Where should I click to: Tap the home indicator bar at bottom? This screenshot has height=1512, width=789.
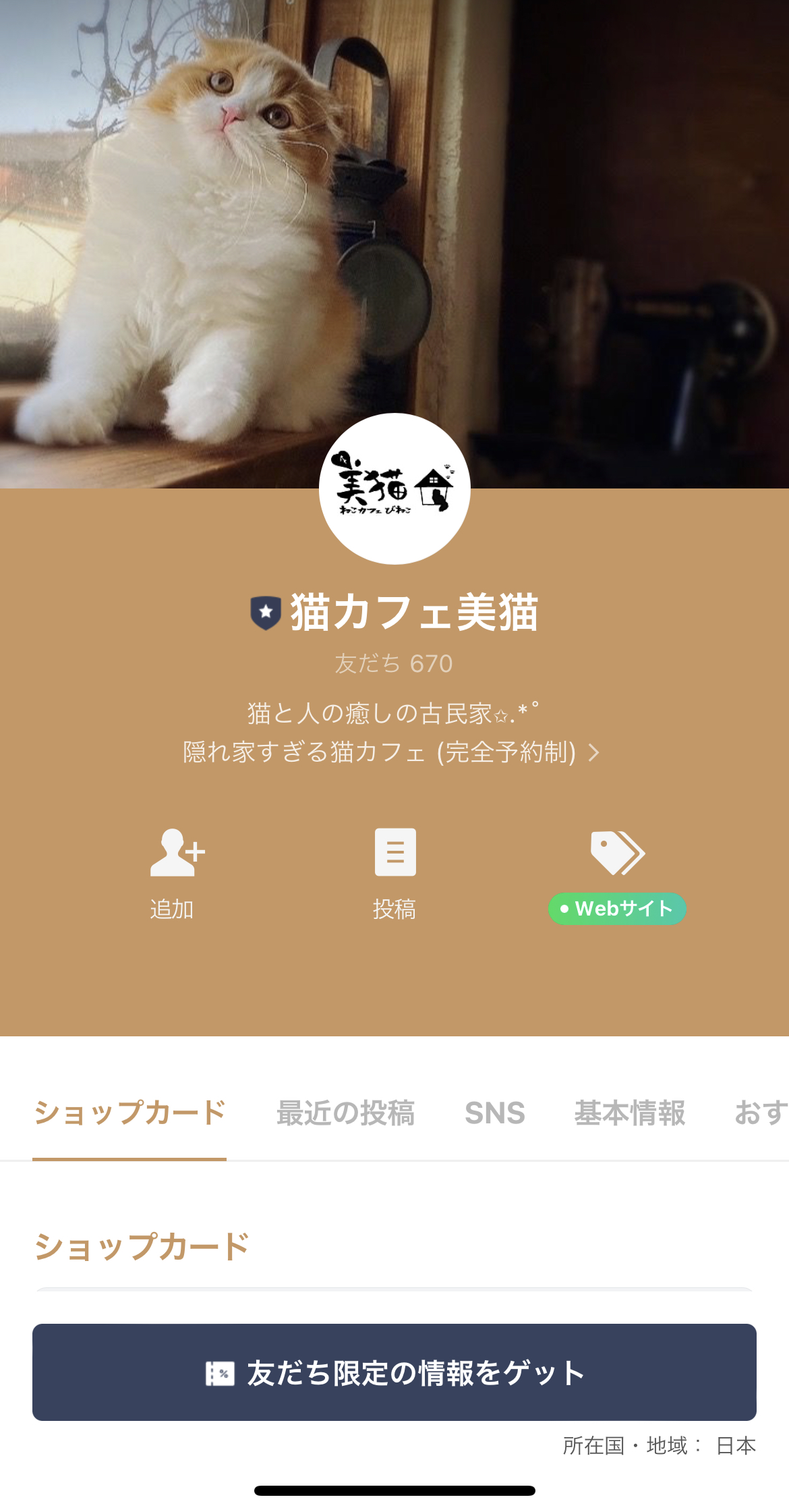394,1490
